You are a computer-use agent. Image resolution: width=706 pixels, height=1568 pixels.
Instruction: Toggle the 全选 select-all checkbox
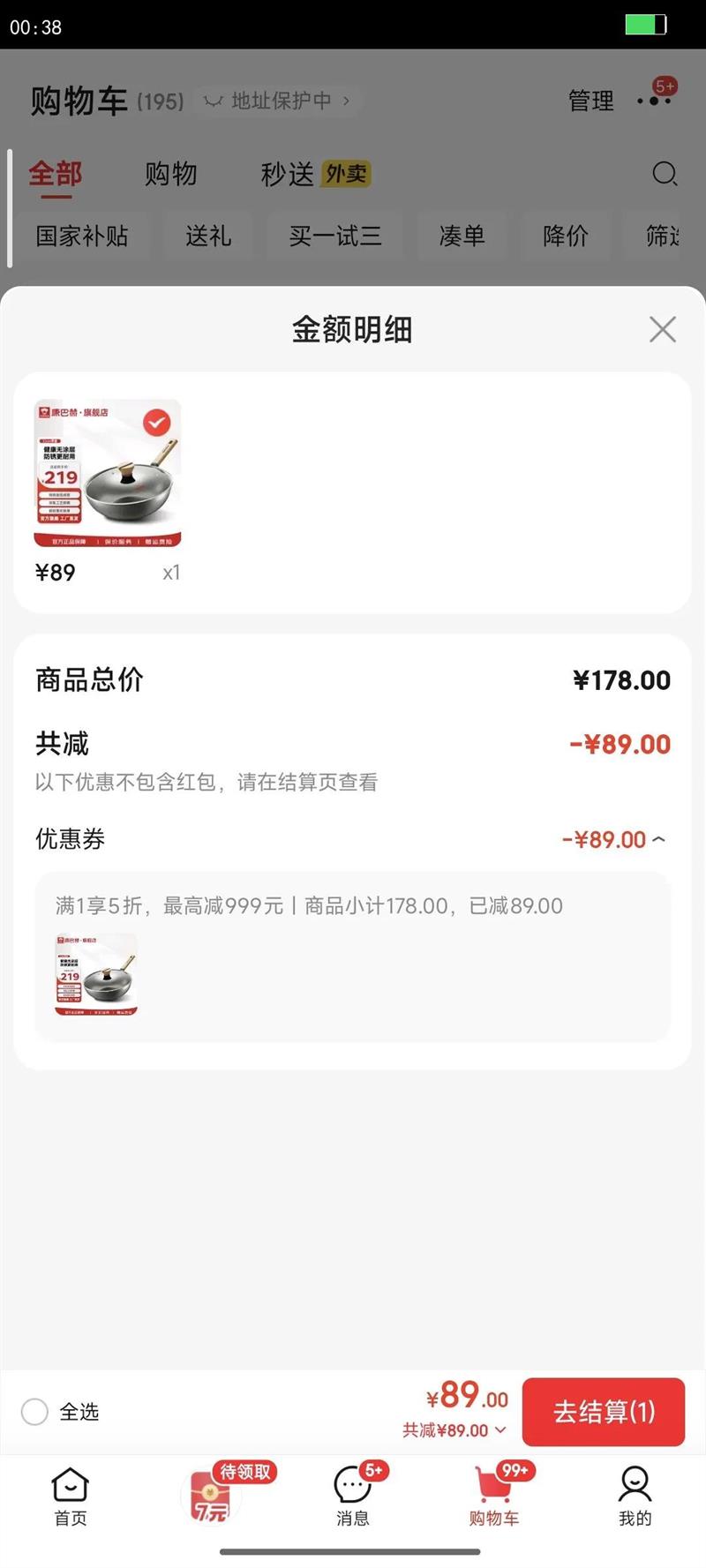[35, 1412]
